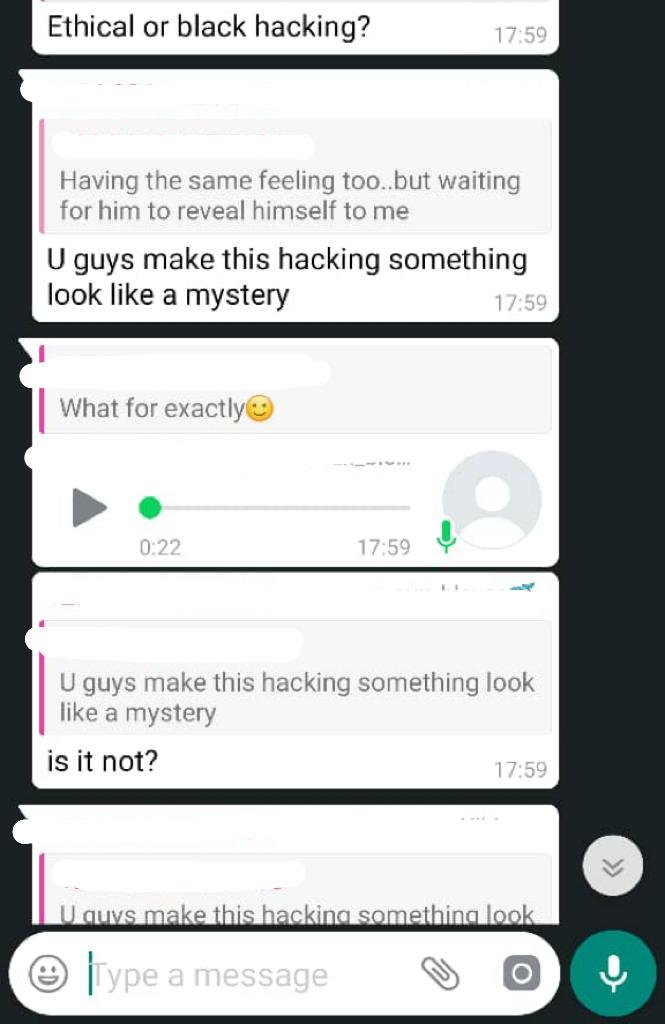Focus the Type a message field
The image size is (665, 1024).
(250, 974)
